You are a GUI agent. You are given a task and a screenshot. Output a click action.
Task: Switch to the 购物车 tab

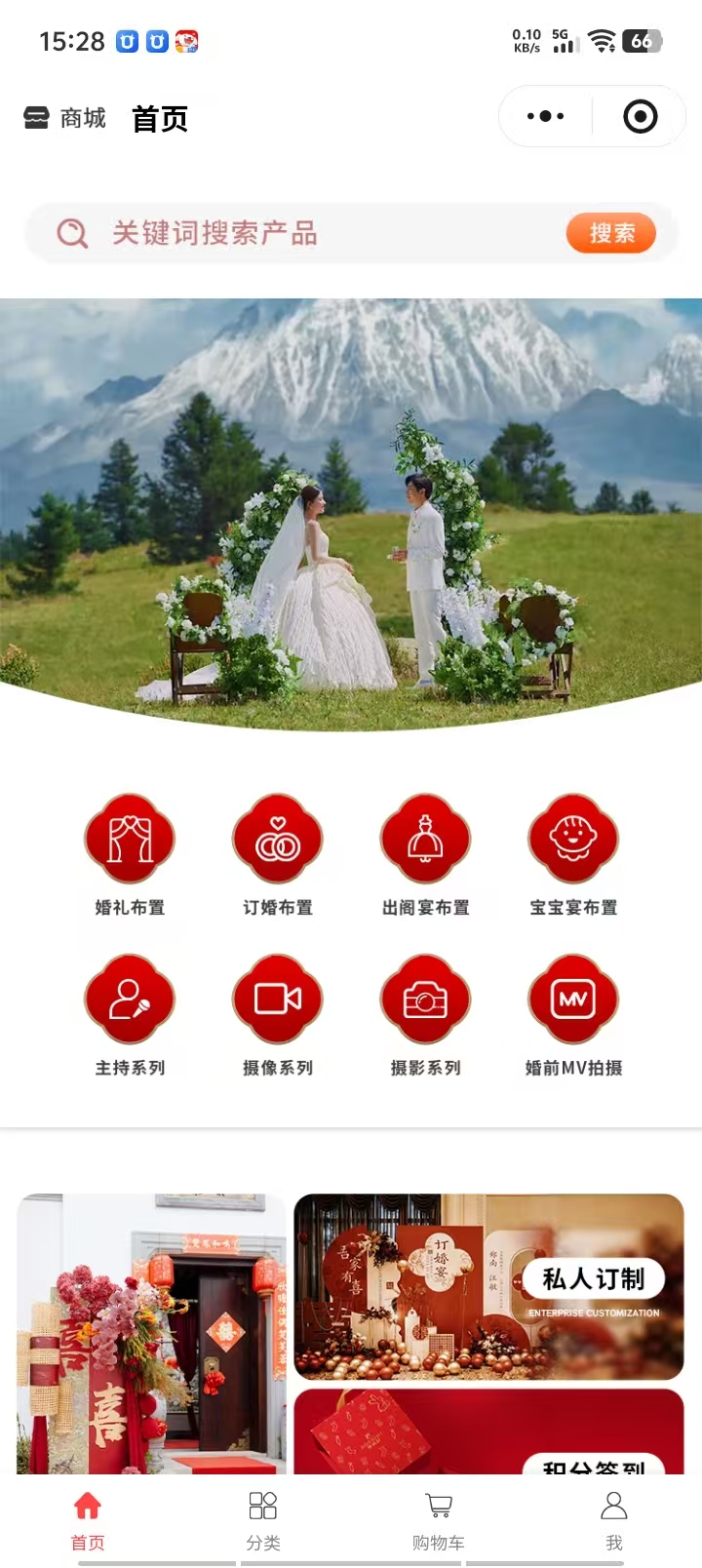439,1519
